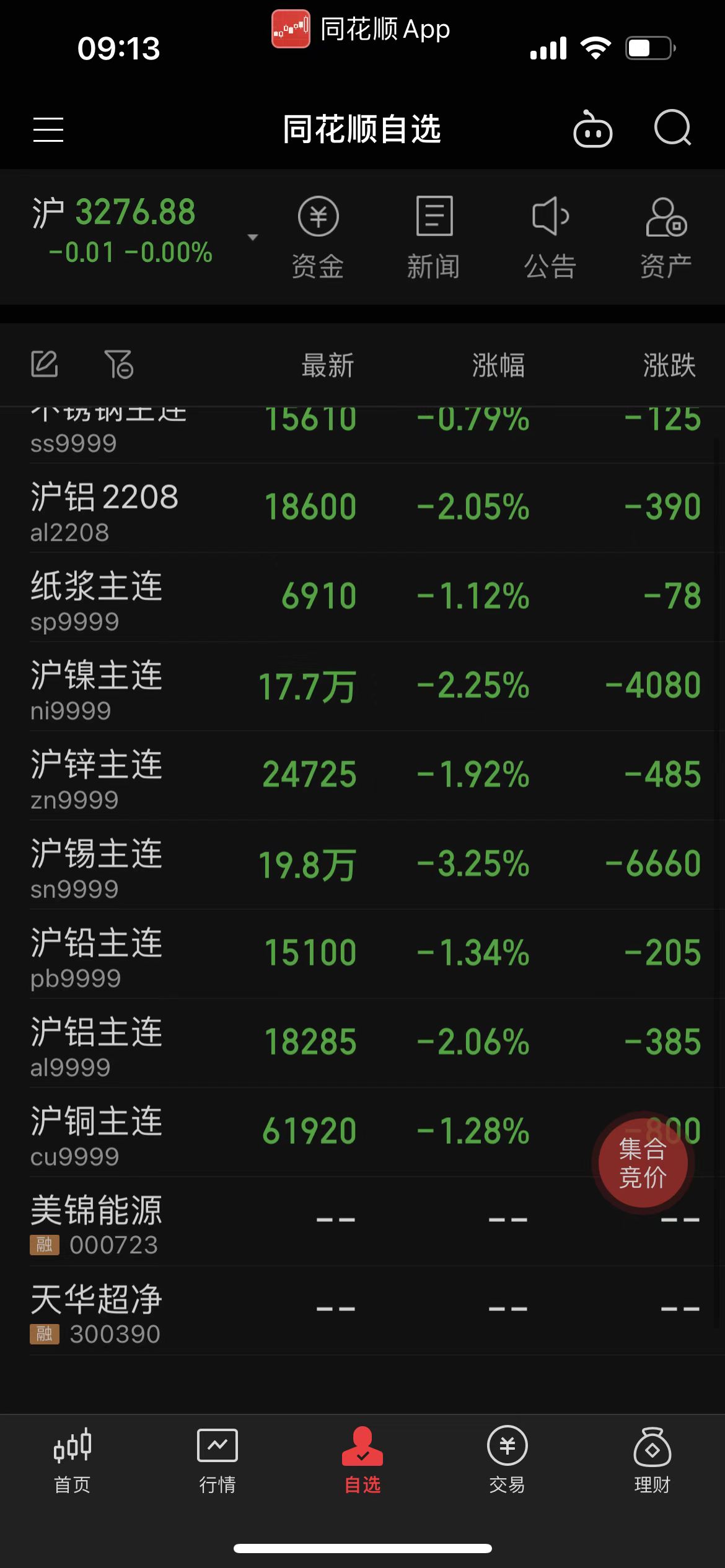Switch to the 理财 tab
This screenshot has width=725, height=1568.
tap(652, 1460)
